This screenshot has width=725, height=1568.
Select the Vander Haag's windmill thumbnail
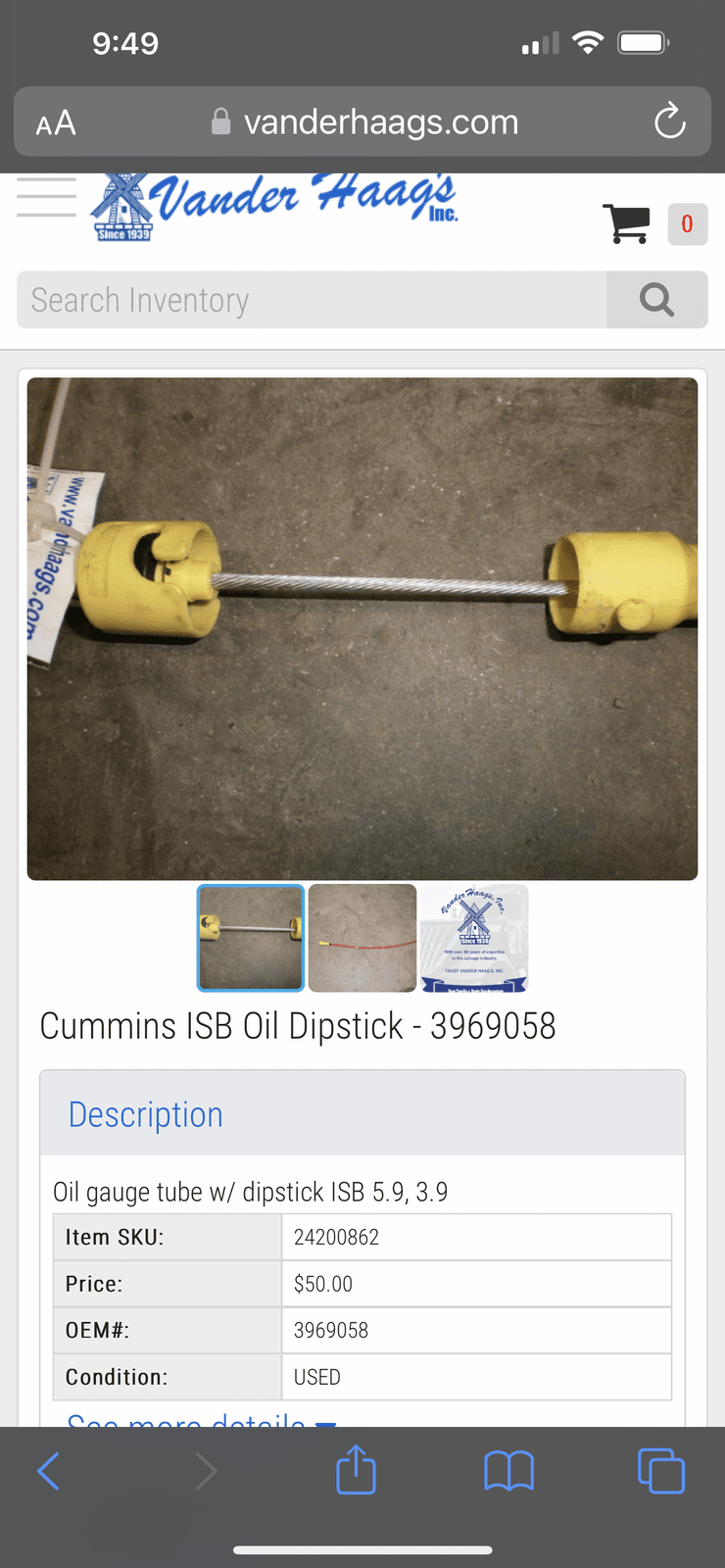click(x=474, y=938)
